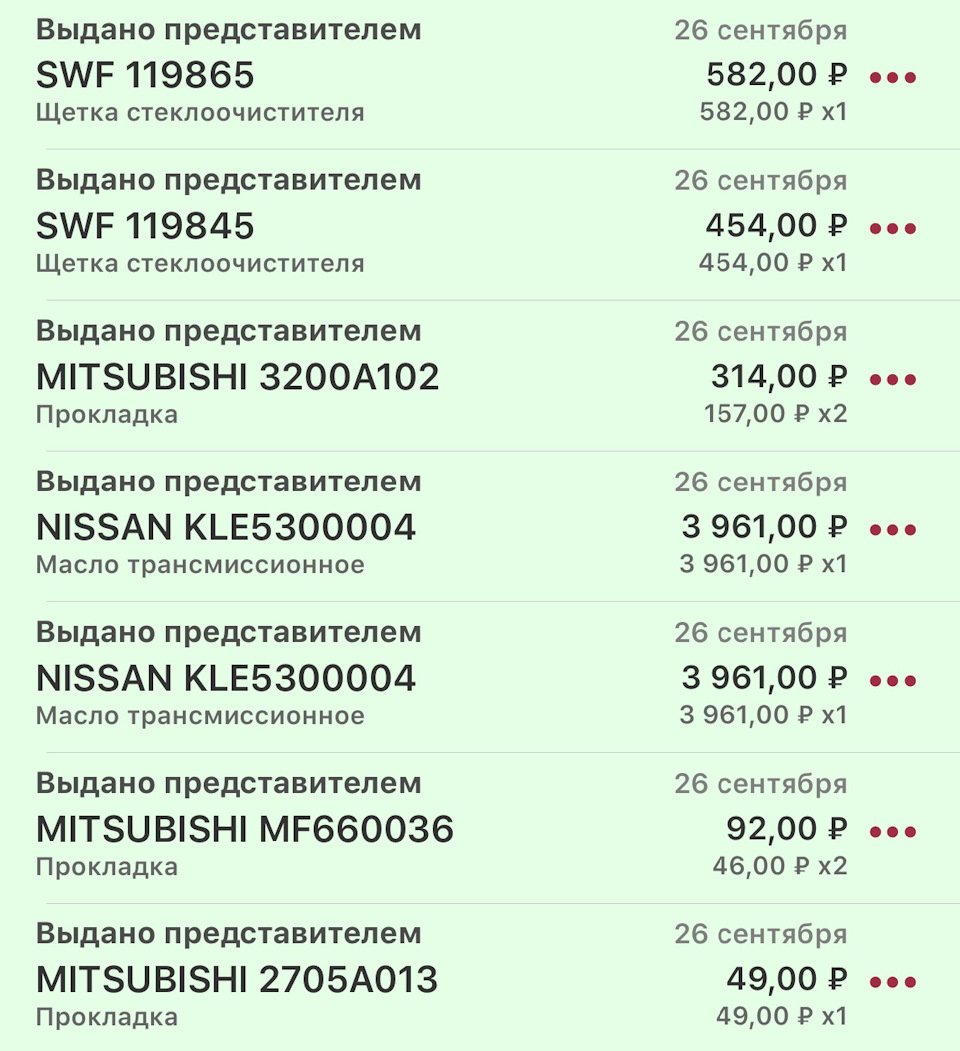
Task: Click the price 3 961,00 ₽
Action: pyautogui.click(x=764, y=527)
